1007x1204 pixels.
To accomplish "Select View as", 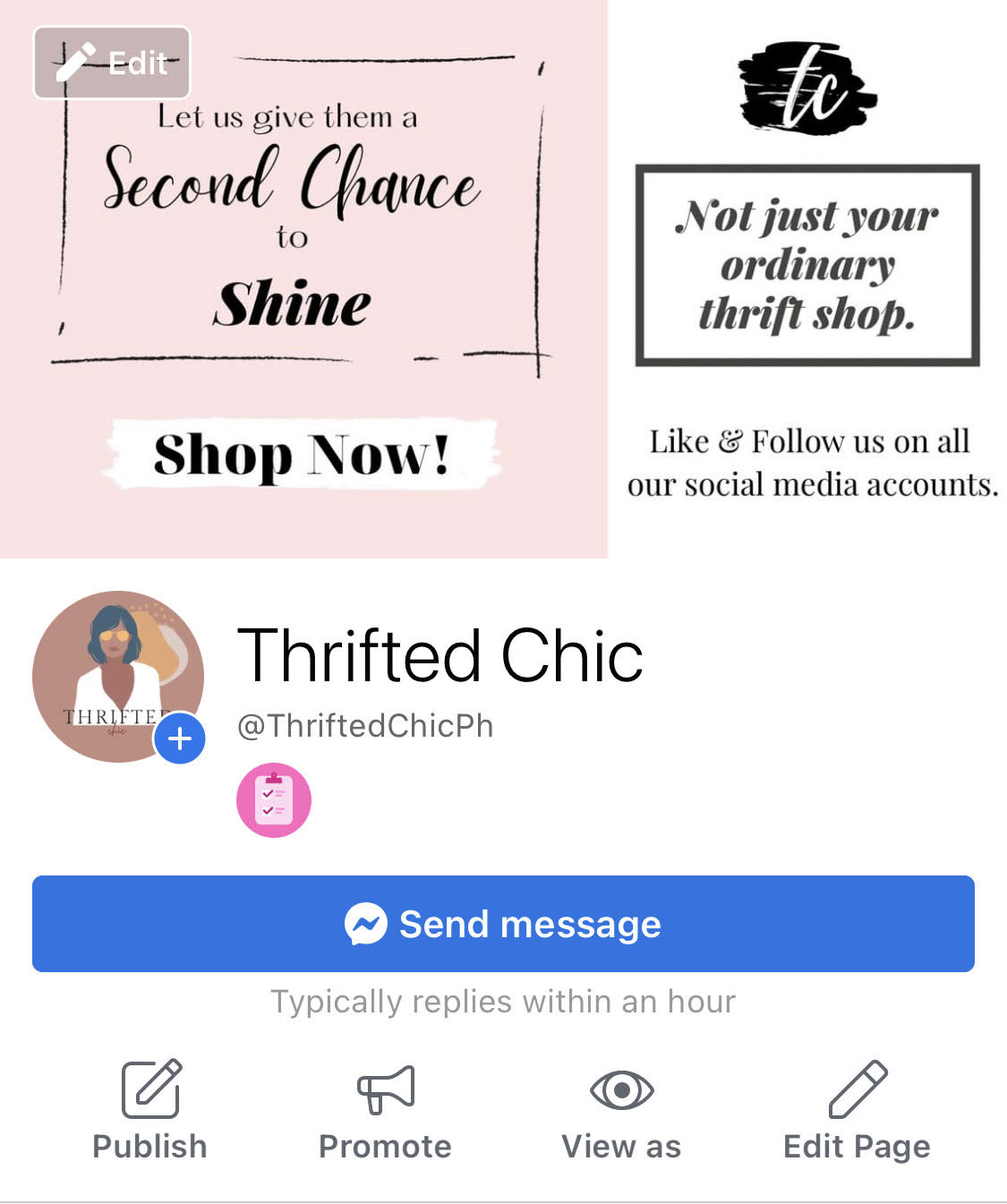I will (x=621, y=1110).
